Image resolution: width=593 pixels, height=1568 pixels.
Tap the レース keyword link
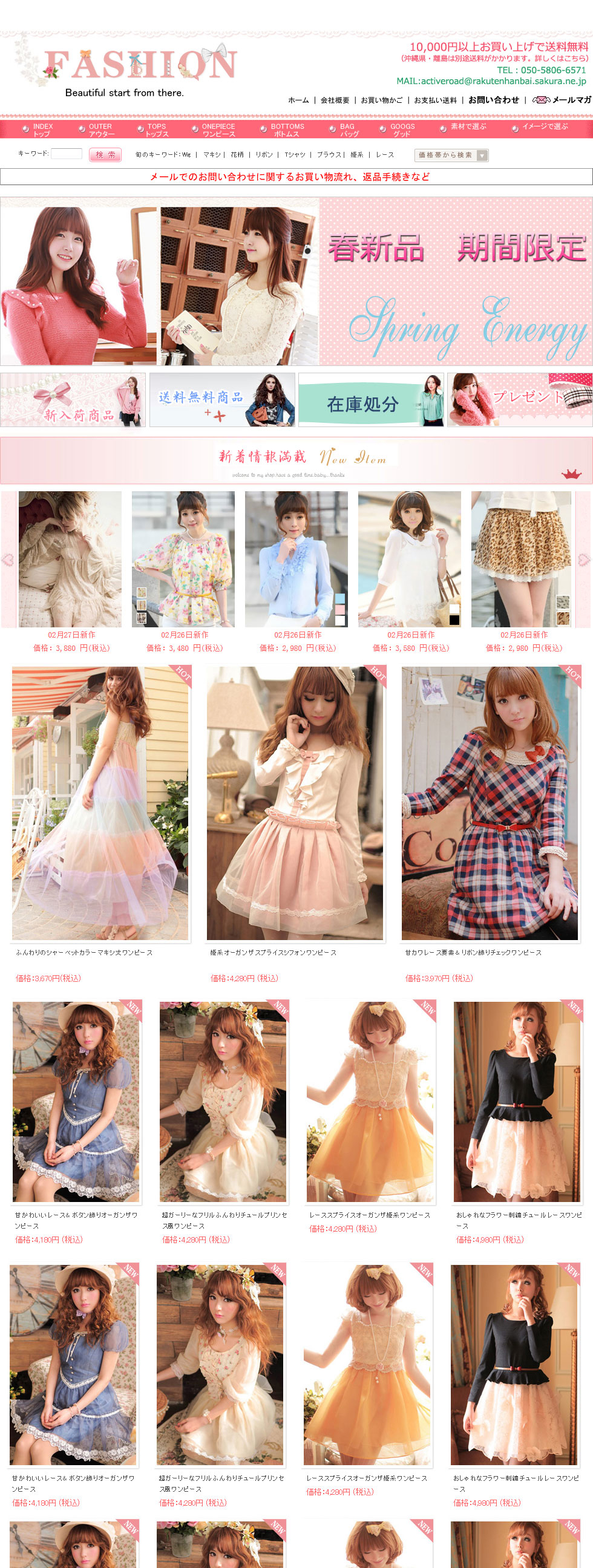click(385, 155)
